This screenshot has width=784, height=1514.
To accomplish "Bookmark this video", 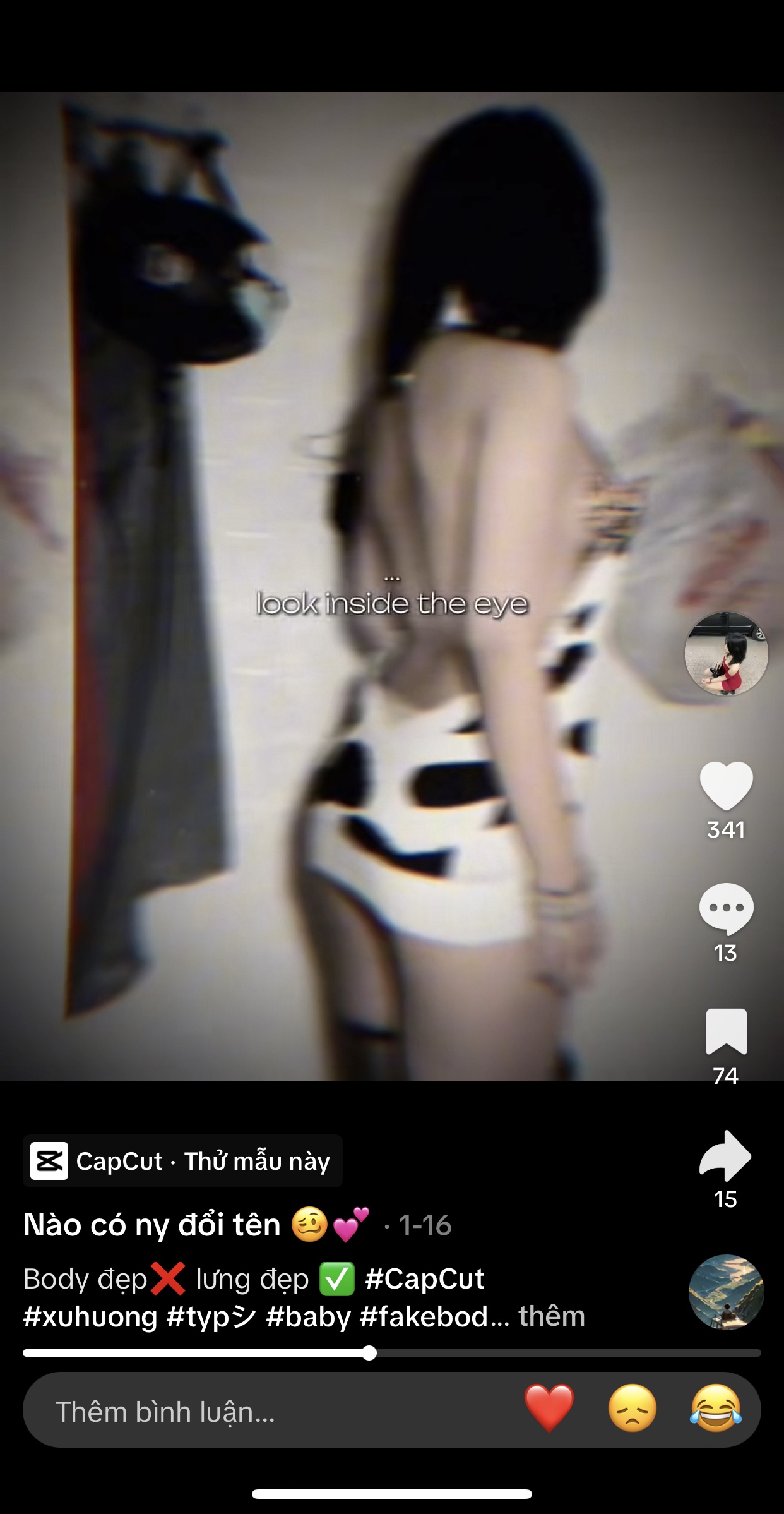I will coord(726,1031).
